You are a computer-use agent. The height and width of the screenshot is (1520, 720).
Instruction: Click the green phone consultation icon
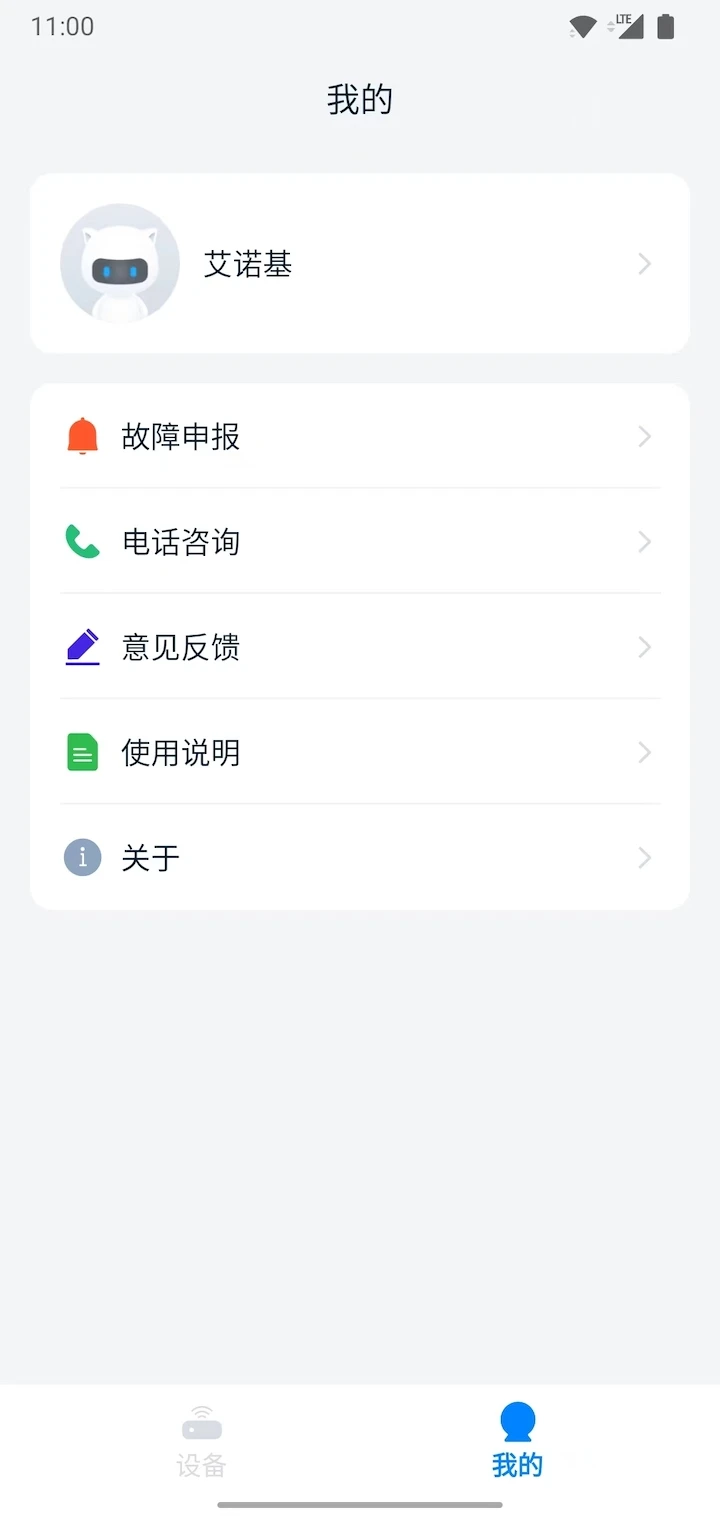coord(82,542)
